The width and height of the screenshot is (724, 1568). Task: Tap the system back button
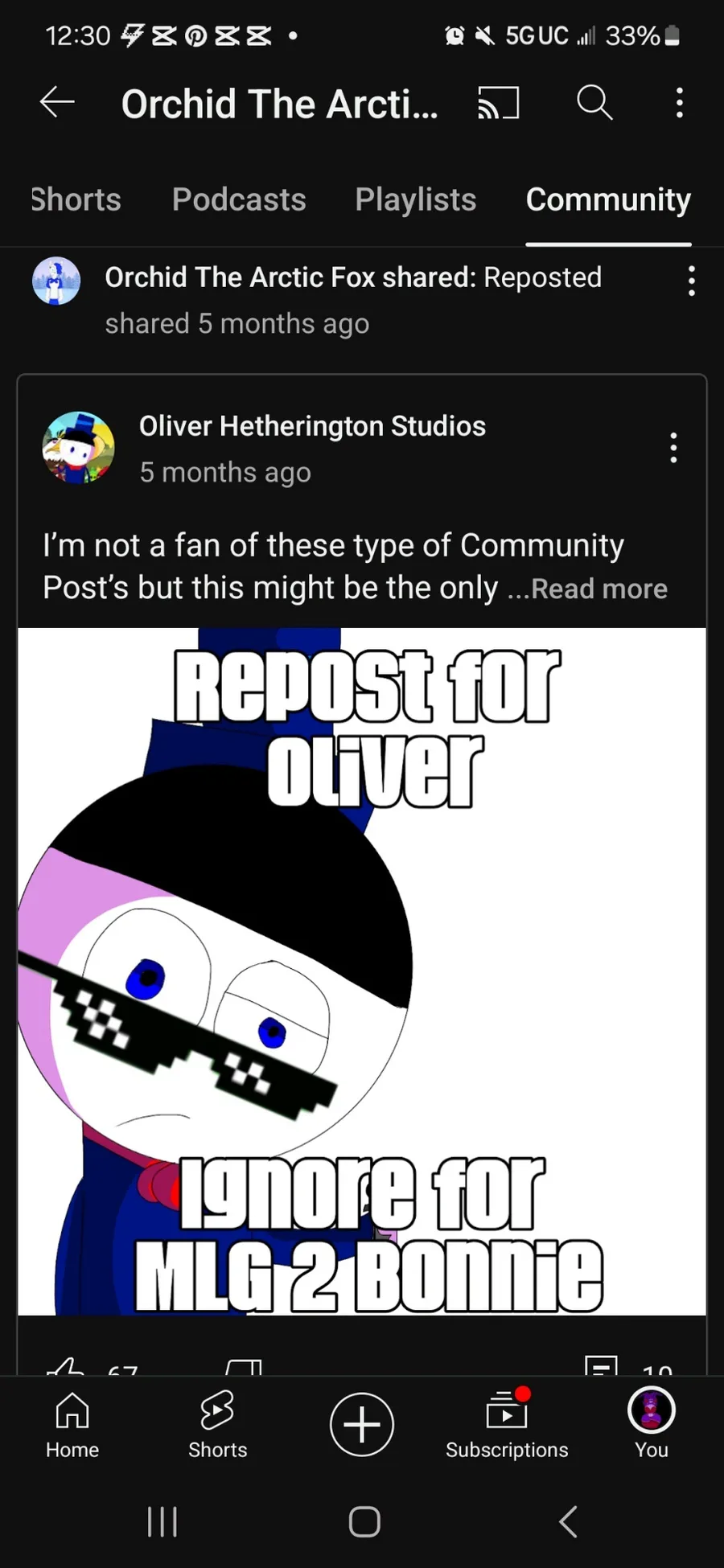coord(568,1521)
